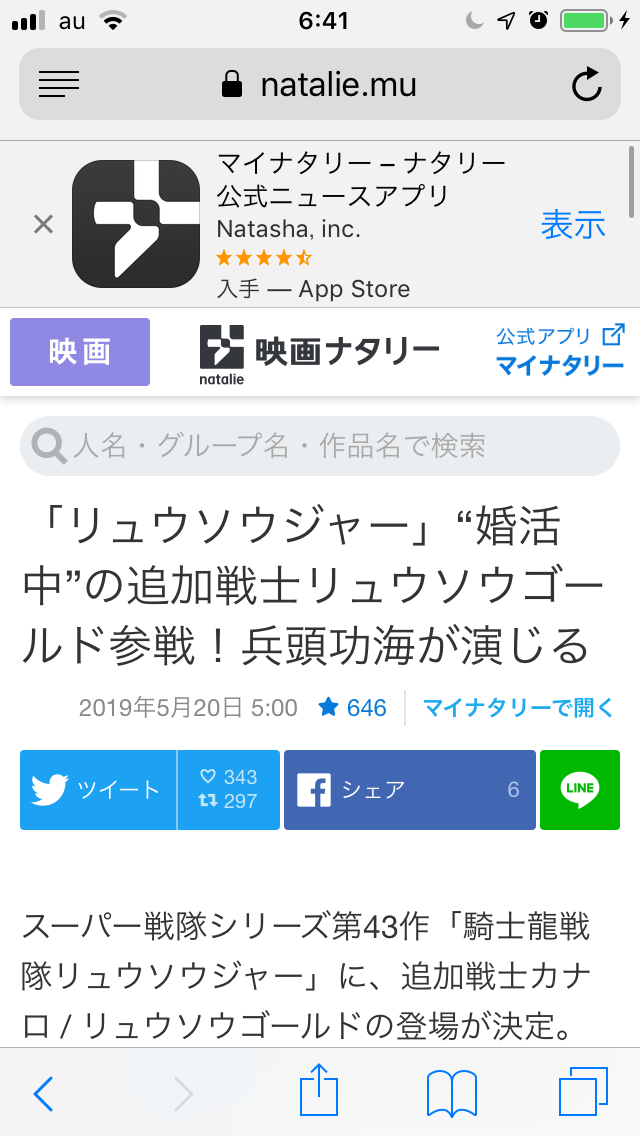Open article via マイナタリーで開く
Screen dimensions: 640x1136
(519, 708)
